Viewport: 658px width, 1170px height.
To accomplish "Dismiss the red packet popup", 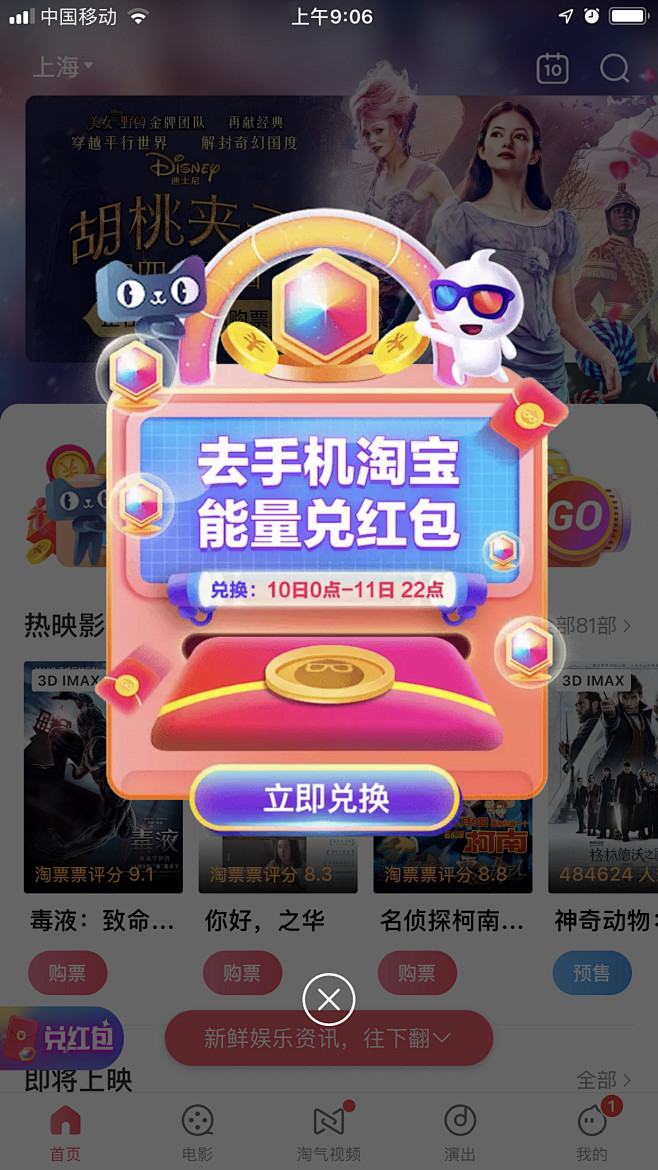I will tap(329, 999).
